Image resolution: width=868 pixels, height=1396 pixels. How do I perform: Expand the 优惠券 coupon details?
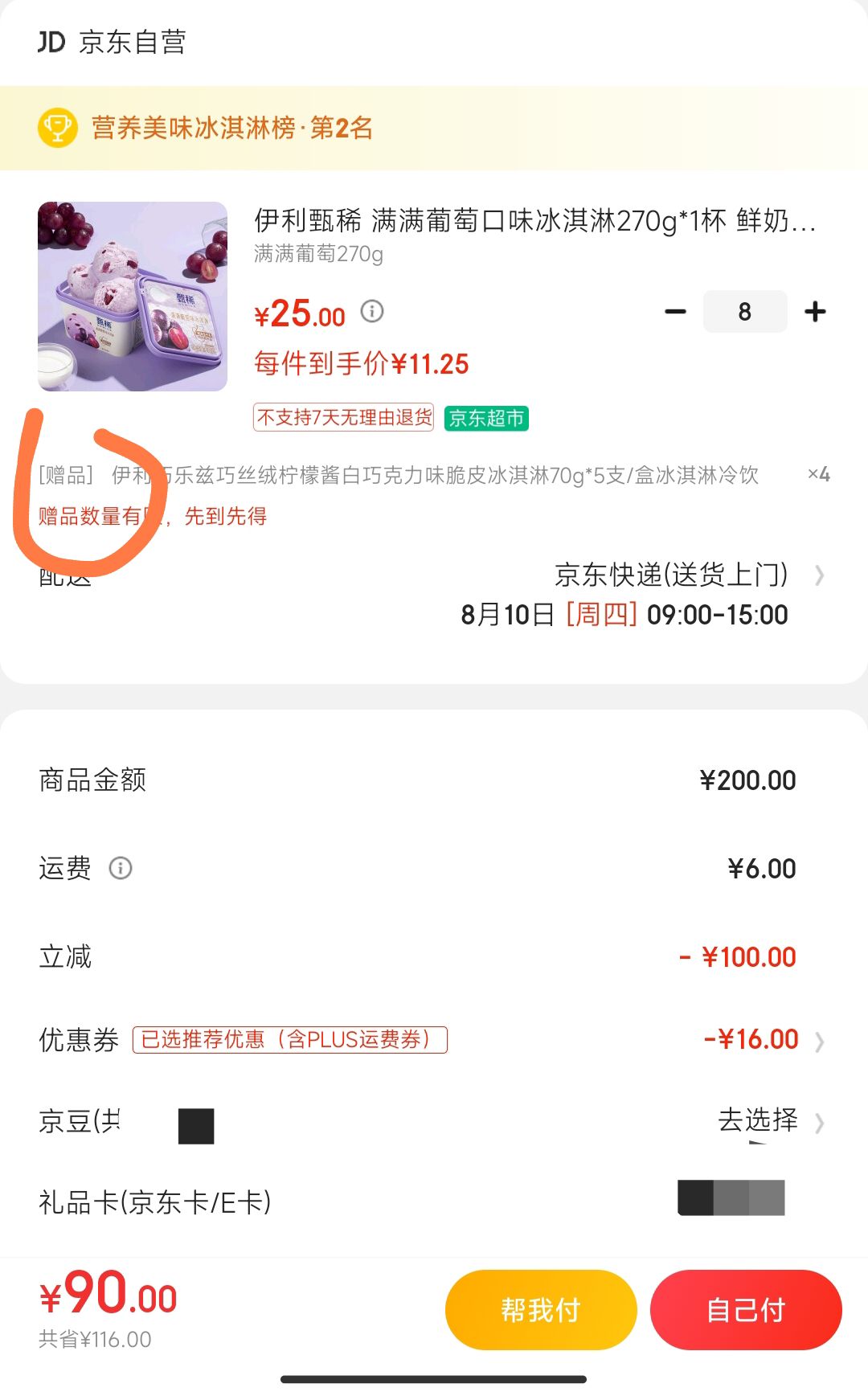pos(820,1040)
